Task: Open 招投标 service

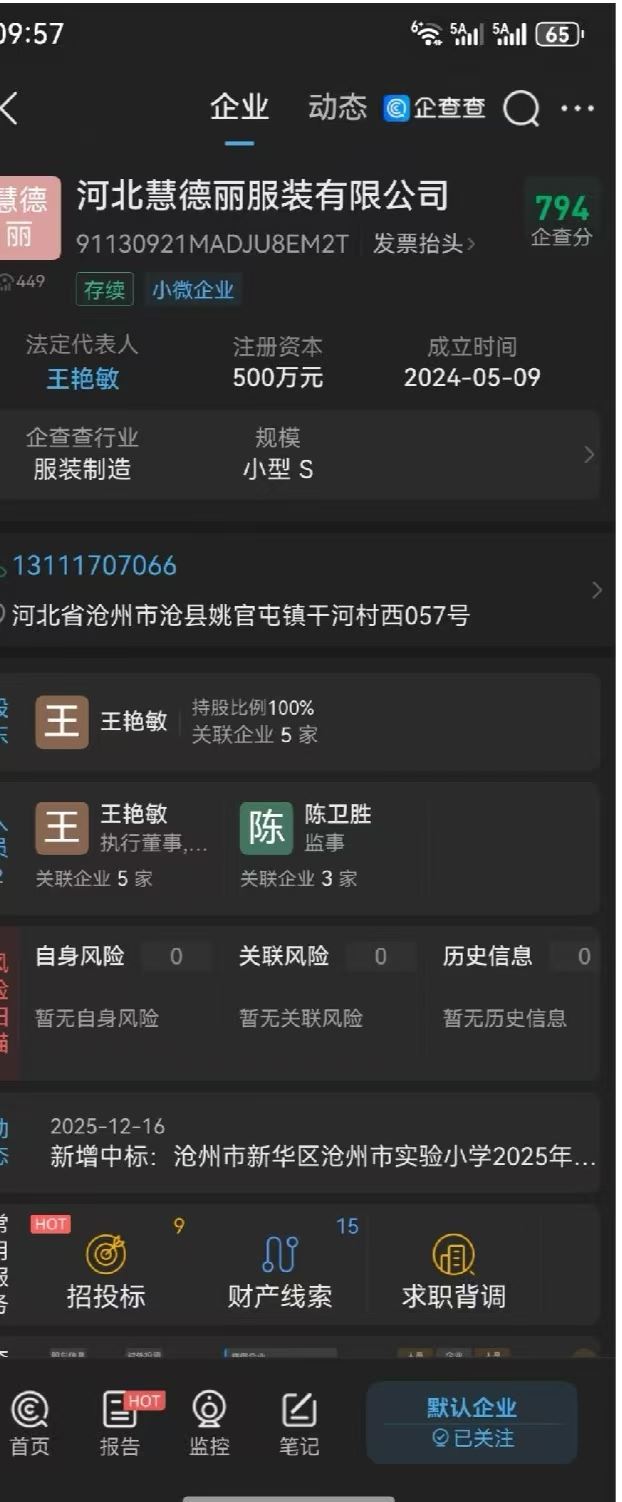Action: tap(106, 1272)
